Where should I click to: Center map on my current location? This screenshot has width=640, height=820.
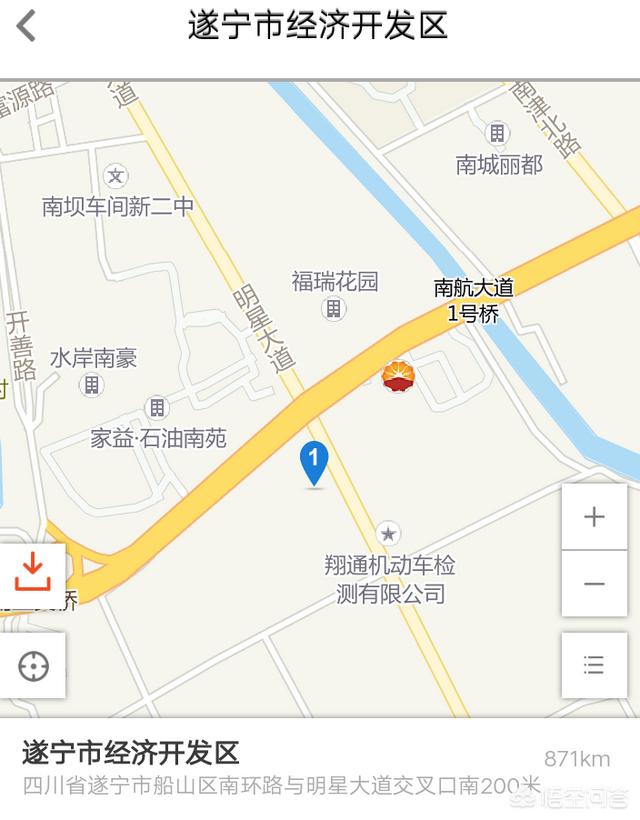pyautogui.click(x=33, y=665)
